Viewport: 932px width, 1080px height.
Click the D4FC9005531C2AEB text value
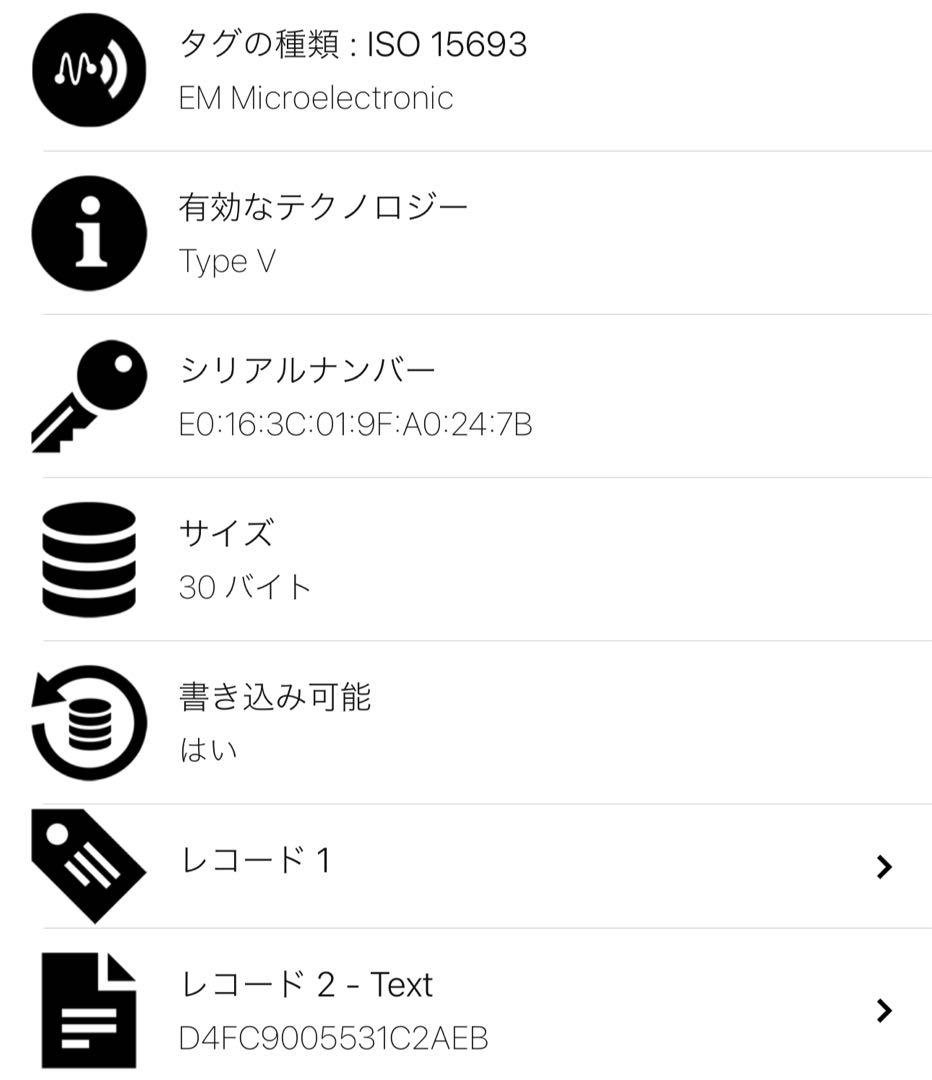(331, 1040)
